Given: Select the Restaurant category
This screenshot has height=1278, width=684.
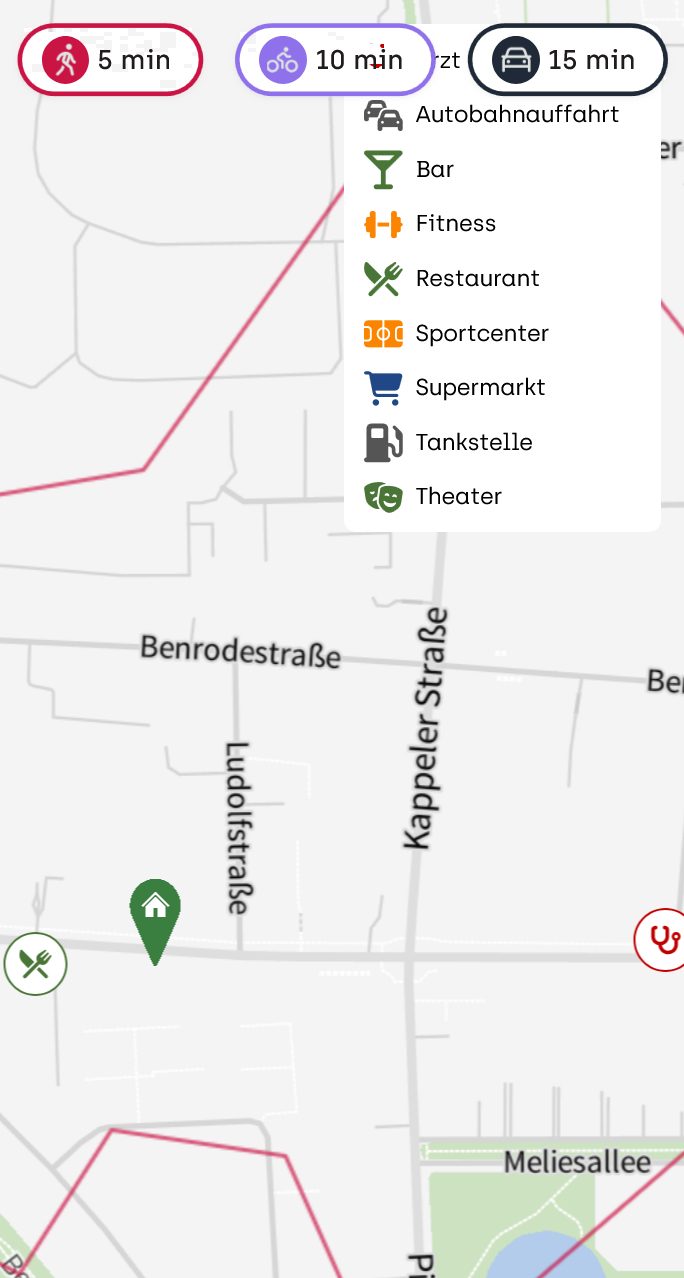Looking at the screenshot, I should 502,278.
